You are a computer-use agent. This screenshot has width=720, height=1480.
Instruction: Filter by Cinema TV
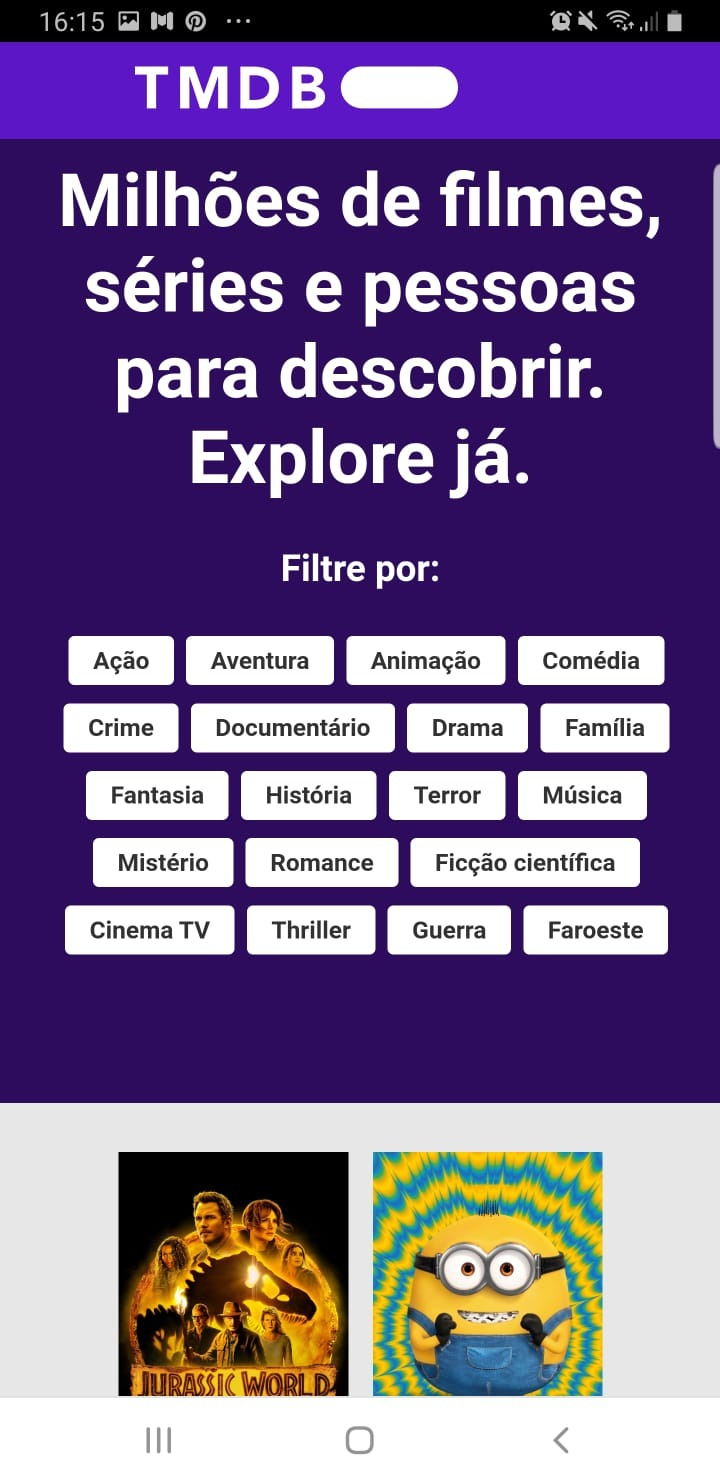(x=150, y=930)
